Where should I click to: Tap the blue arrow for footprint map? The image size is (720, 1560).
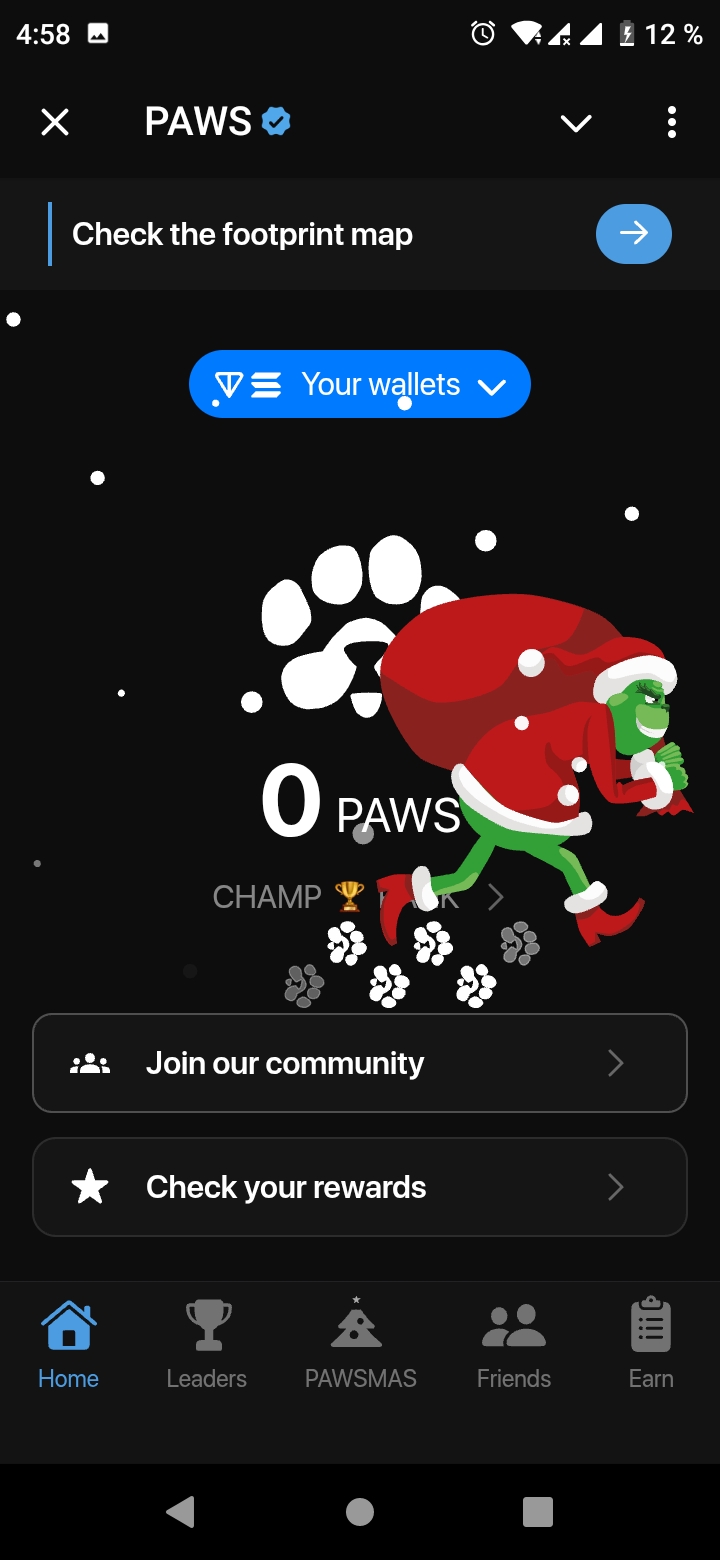pyautogui.click(x=633, y=234)
